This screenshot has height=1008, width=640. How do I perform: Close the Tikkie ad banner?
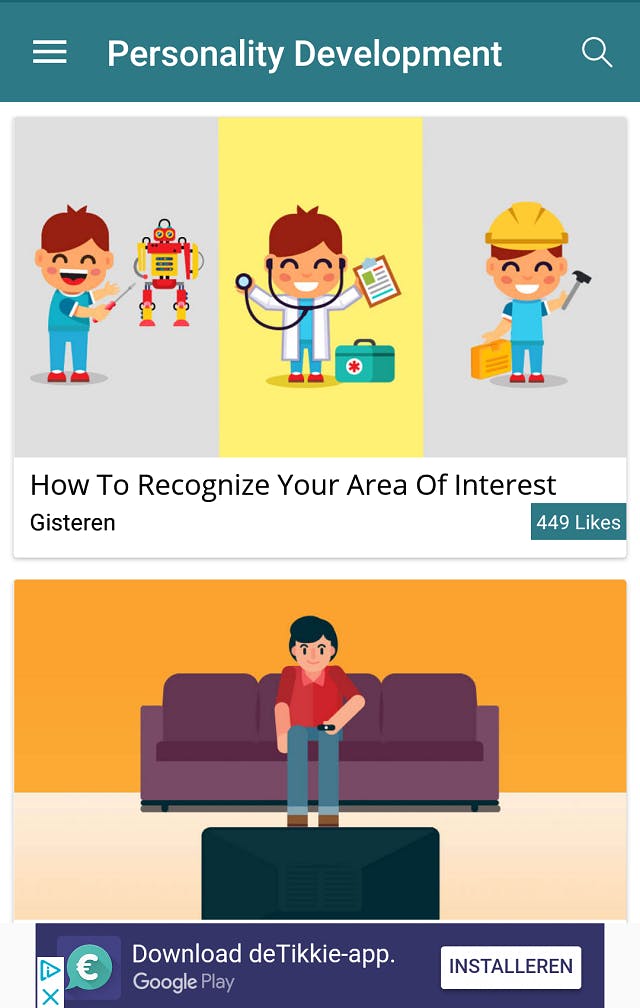pos(50,996)
